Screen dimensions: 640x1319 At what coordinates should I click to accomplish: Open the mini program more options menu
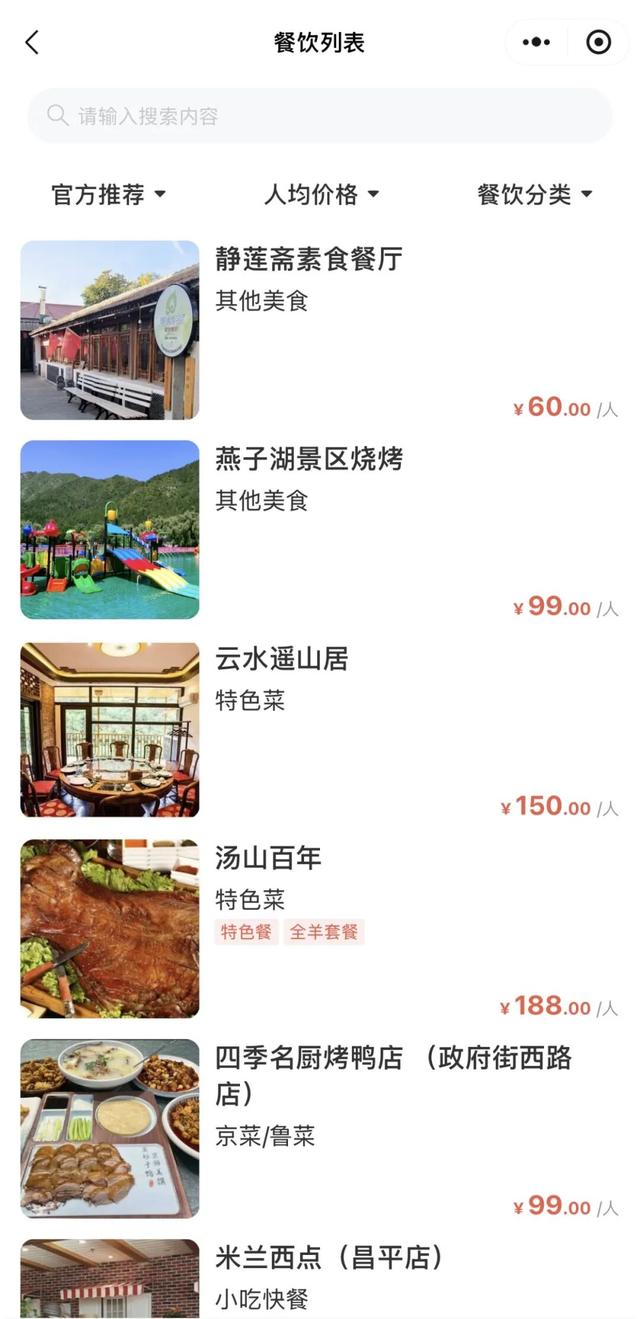coord(537,42)
